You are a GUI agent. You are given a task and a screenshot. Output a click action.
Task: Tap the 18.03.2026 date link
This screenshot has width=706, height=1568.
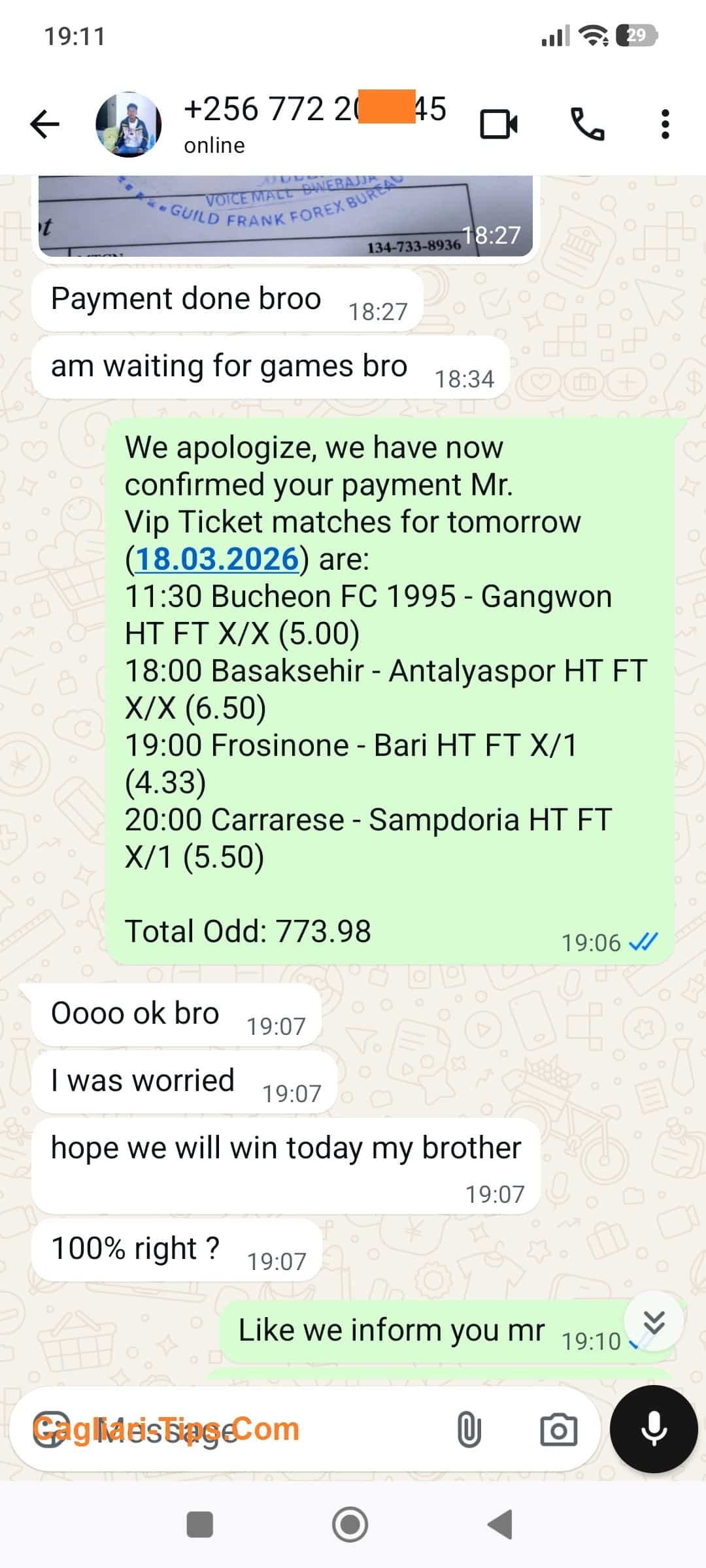tap(216, 559)
